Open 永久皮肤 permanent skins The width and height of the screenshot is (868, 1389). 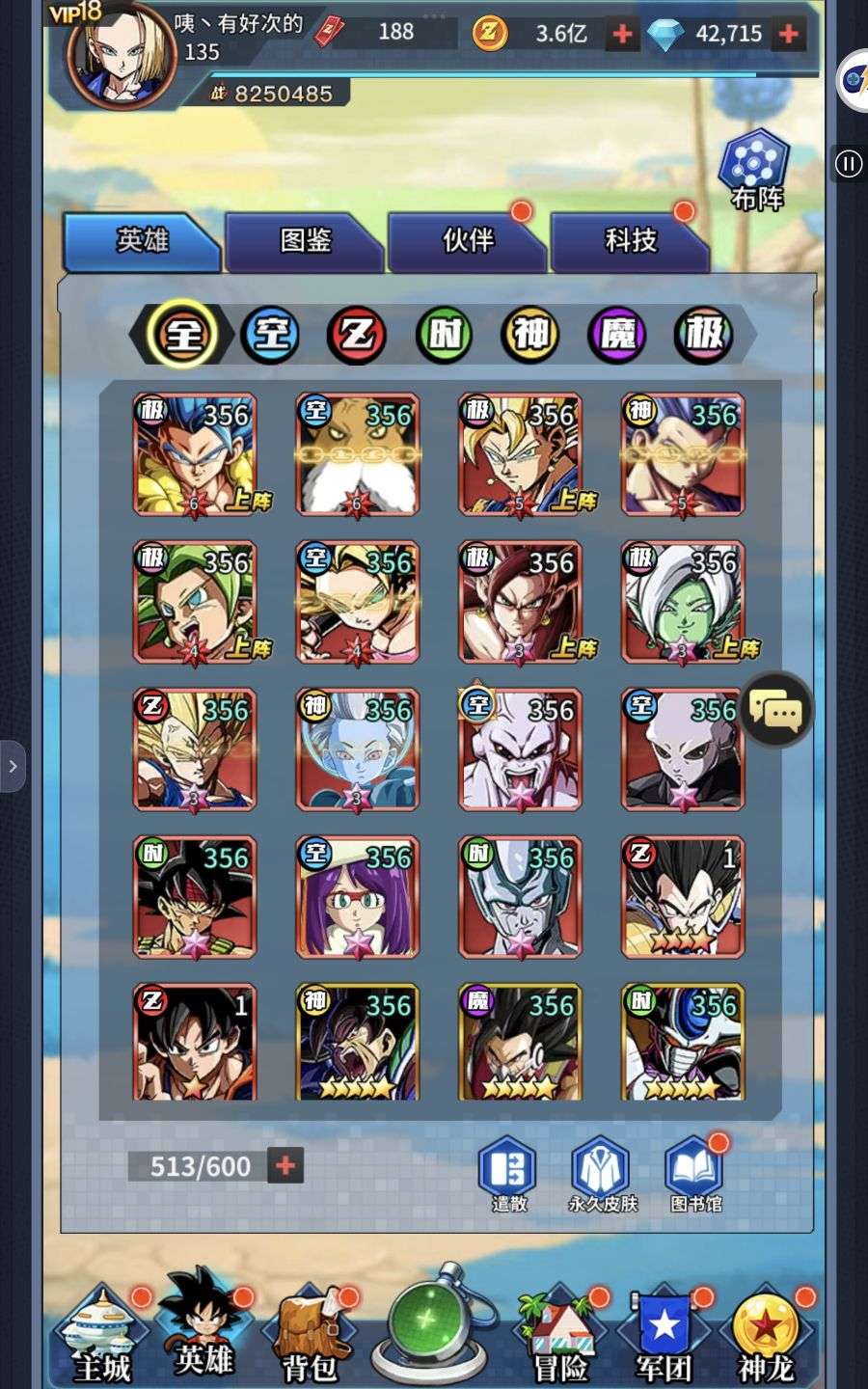click(602, 1173)
